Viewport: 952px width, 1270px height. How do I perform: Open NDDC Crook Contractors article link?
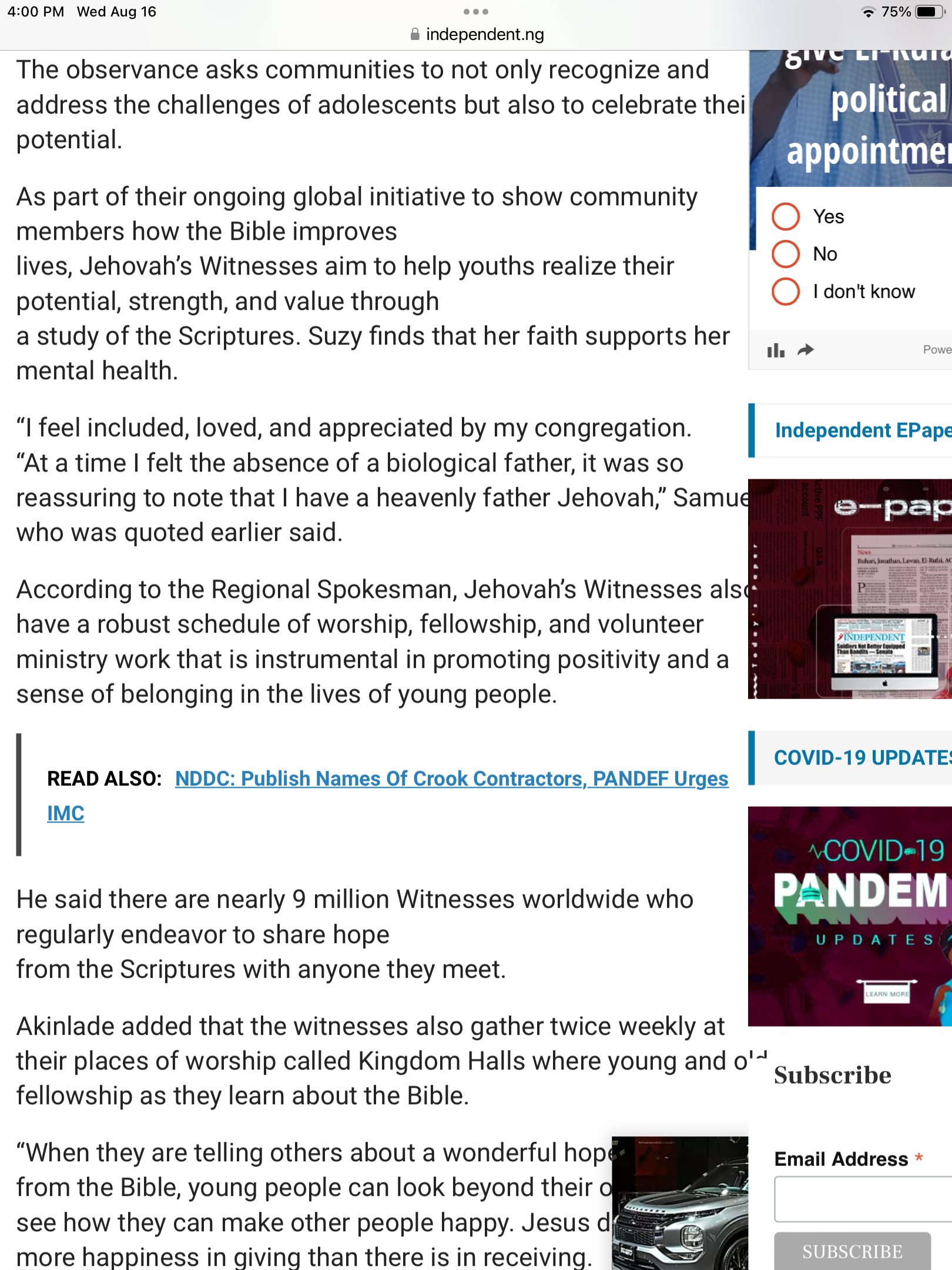tap(451, 779)
